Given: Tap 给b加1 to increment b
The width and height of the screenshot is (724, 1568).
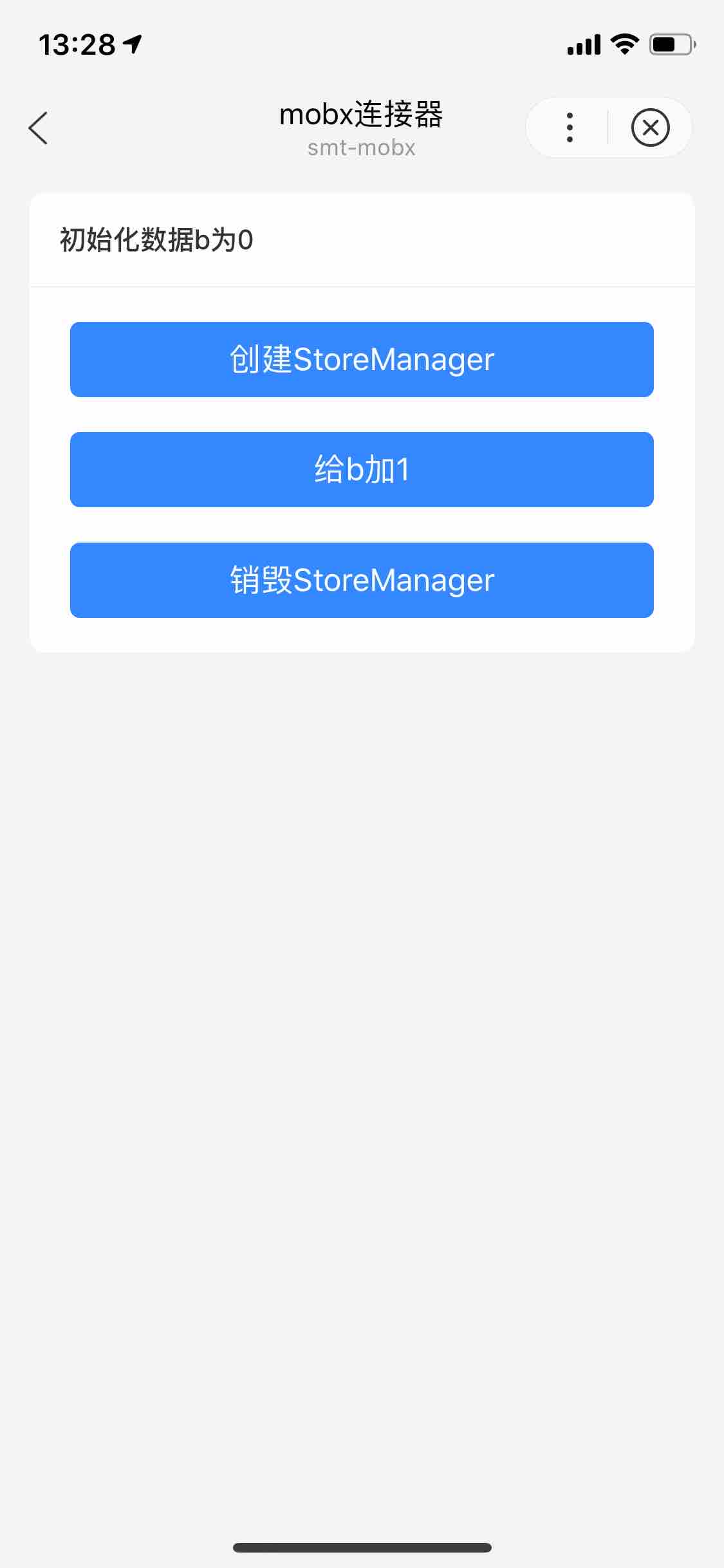Looking at the screenshot, I should click(x=362, y=469).
